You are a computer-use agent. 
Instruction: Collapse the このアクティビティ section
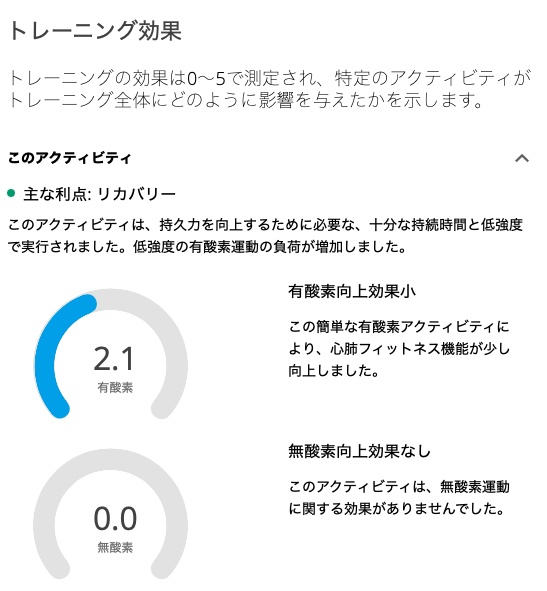pos(522,158)
